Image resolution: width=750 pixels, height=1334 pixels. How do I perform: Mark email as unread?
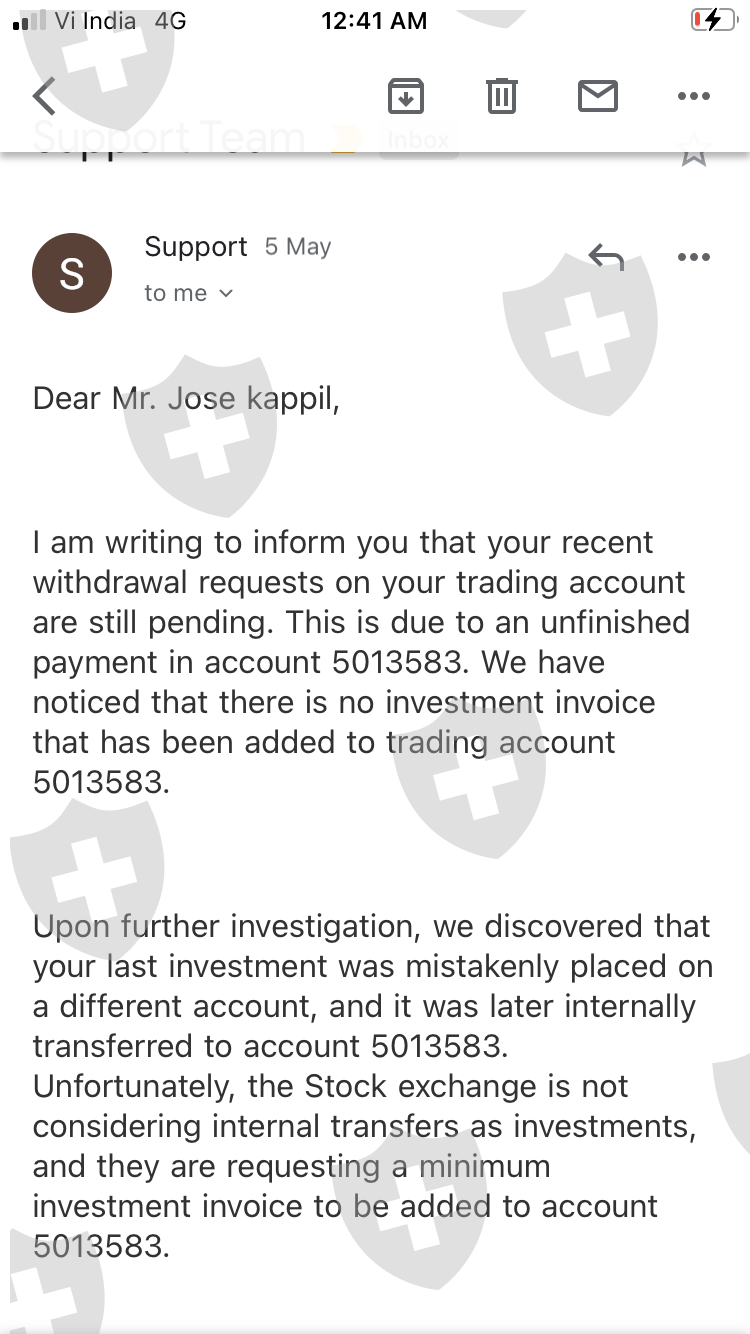tap(598, 96)
